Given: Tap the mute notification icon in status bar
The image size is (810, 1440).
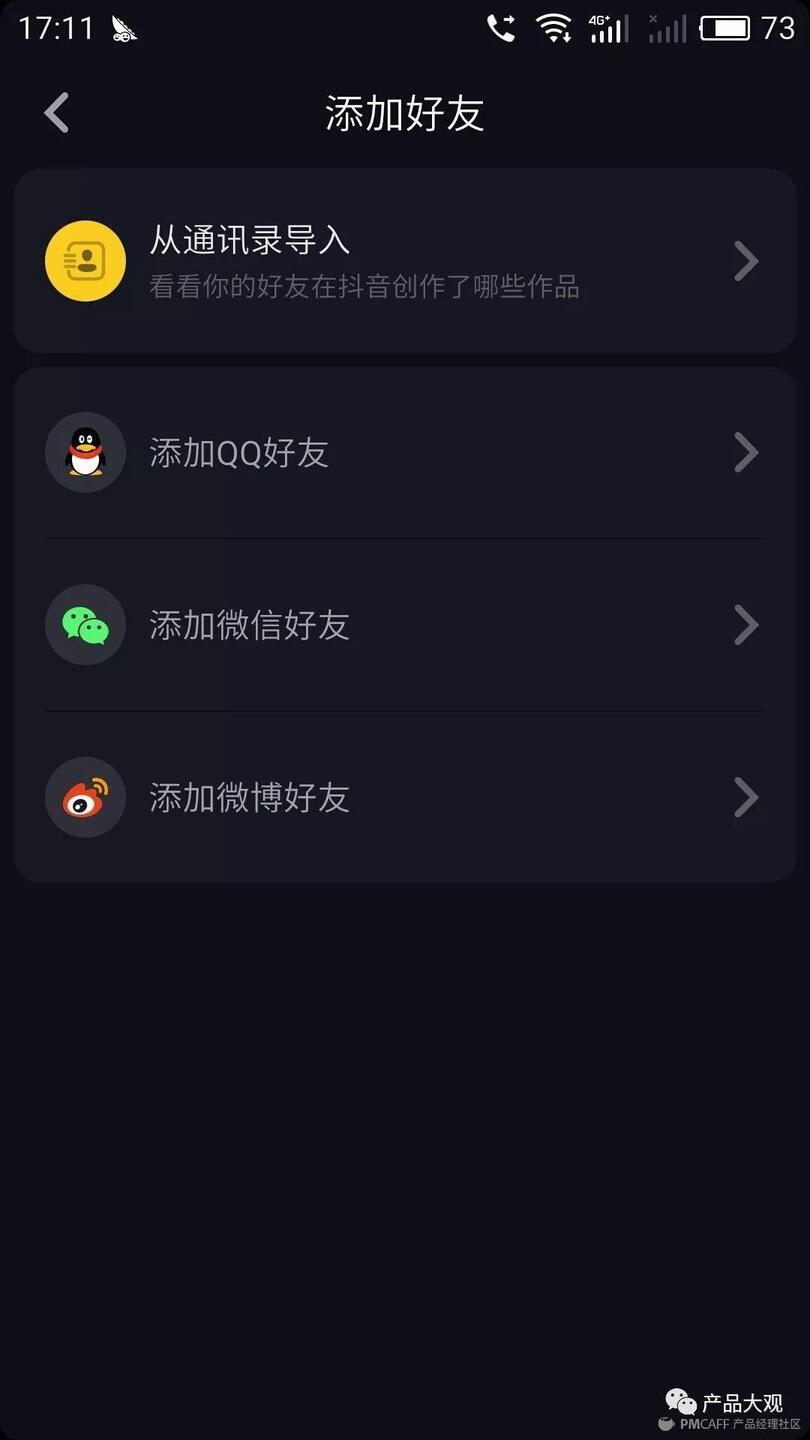Looking at the screenshot, I should [124, 29].
